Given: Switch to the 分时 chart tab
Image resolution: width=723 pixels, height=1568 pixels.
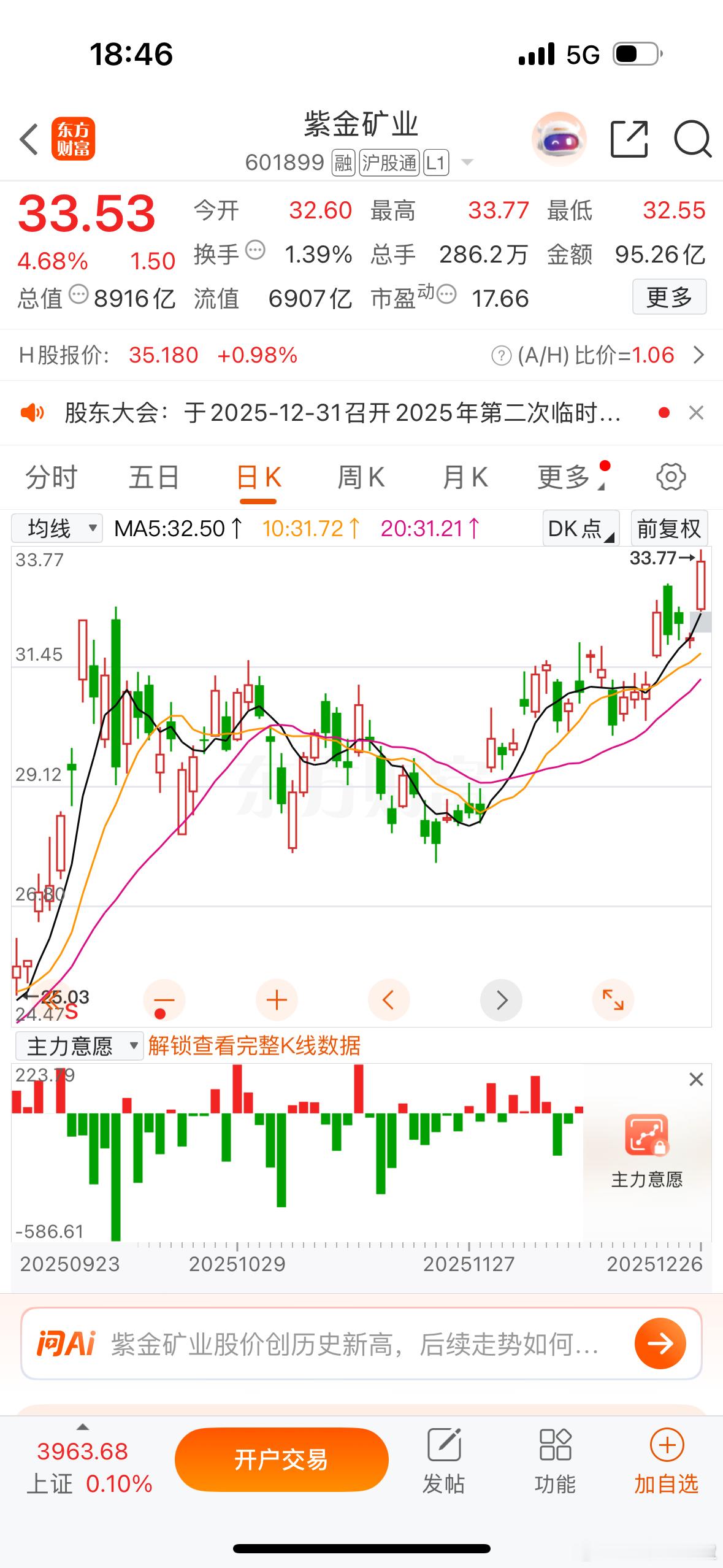Looking at the screenshot, I should [52, 477].
